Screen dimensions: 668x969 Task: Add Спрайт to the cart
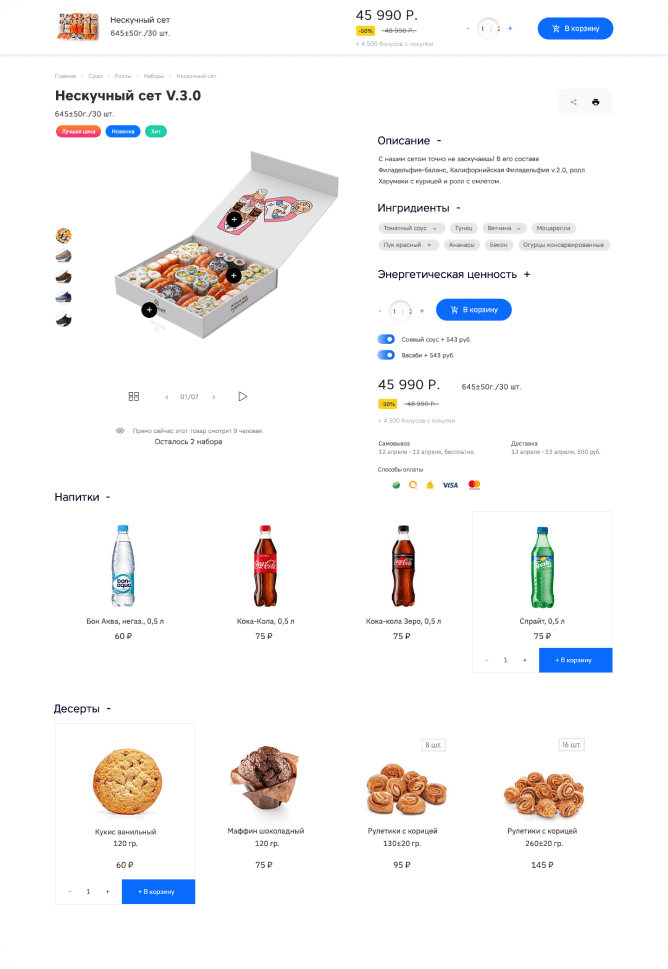[x=575, y=660]
